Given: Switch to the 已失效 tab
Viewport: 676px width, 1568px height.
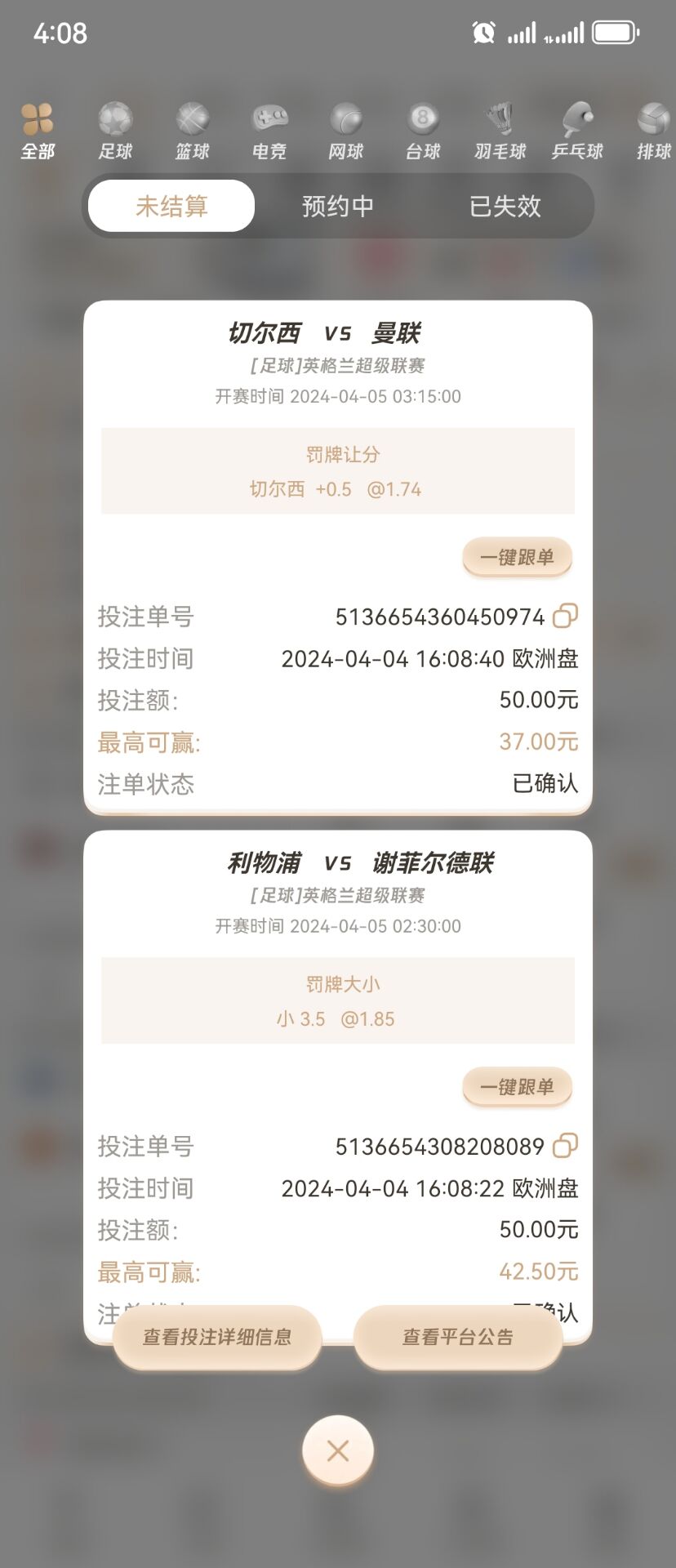Looking at the screenshot, I should coord(505,206).
